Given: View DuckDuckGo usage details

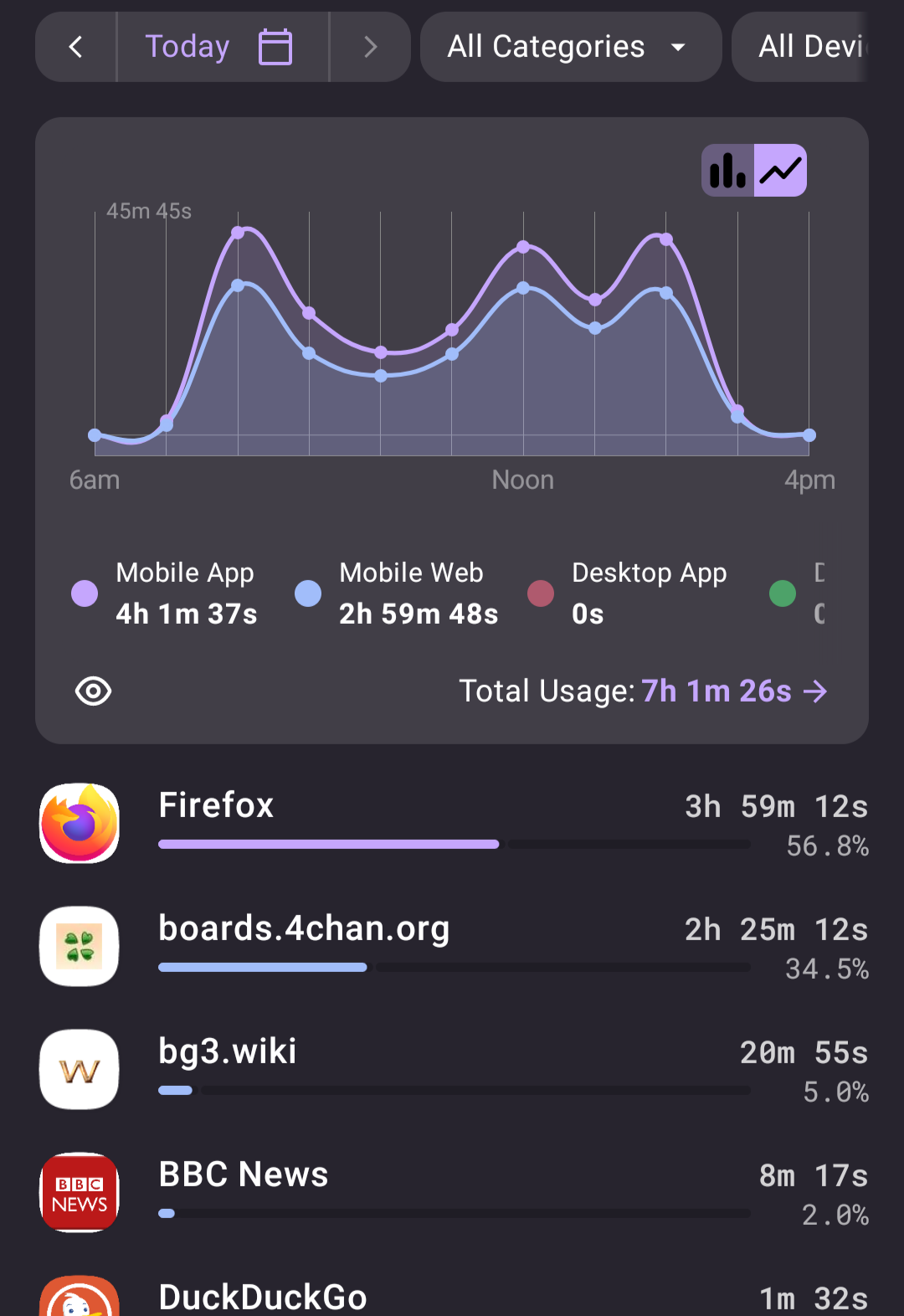Looking at the screenshot, I should tap(452, 1296).
